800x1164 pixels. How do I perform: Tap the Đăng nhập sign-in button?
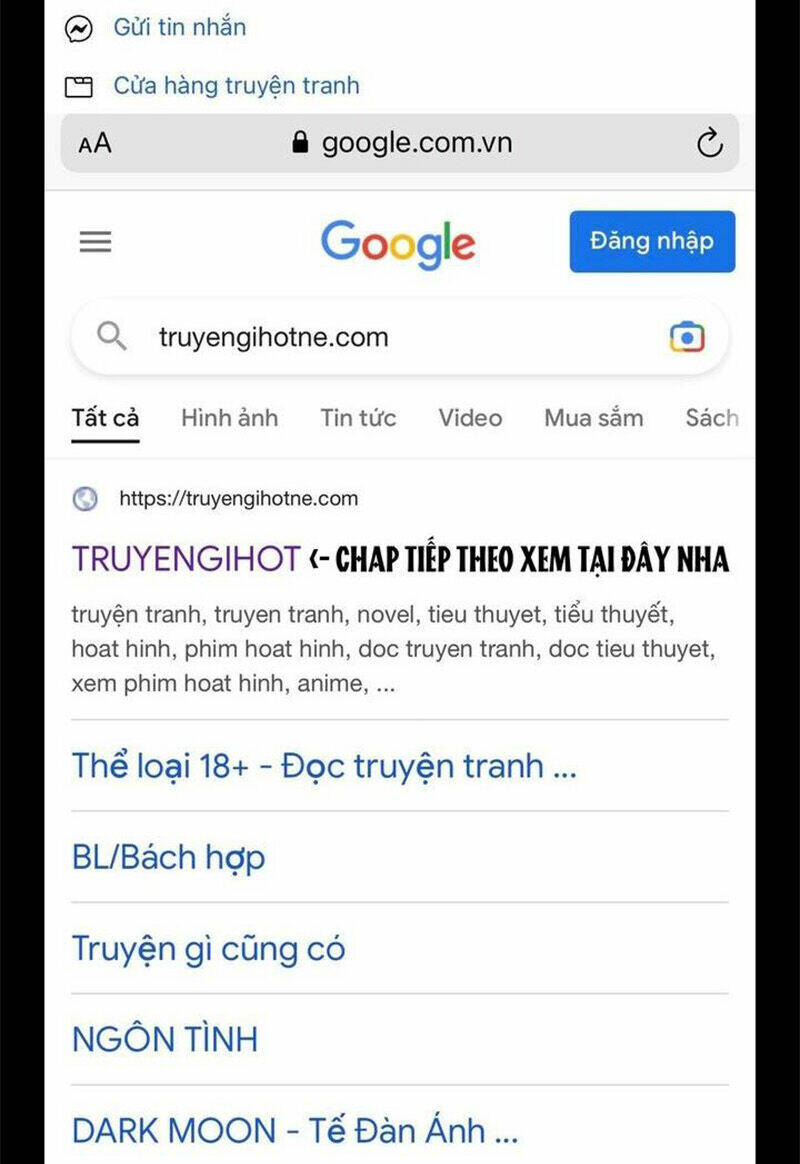[652, 241]
